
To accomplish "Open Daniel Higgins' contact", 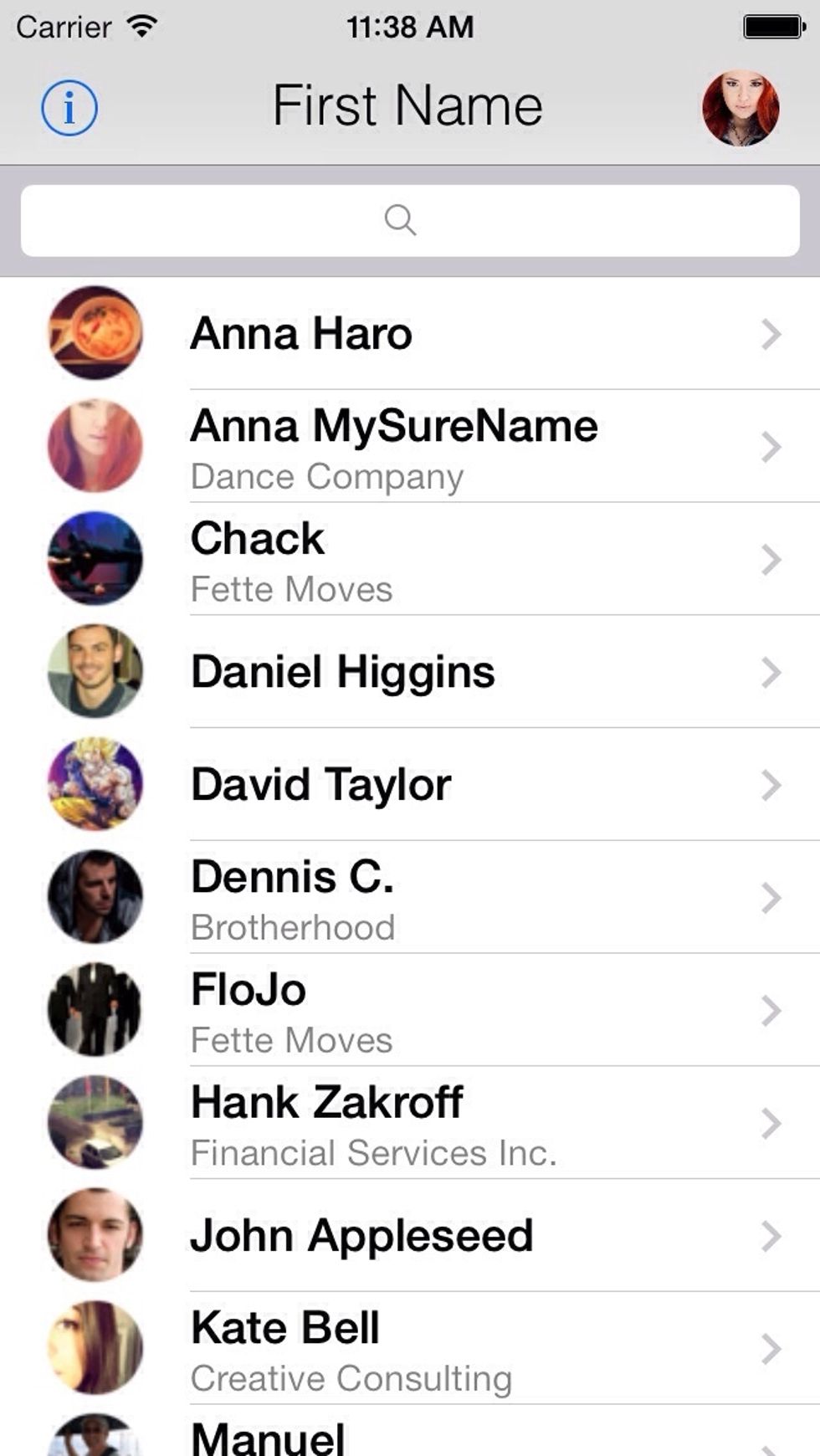I will point(410,673).
